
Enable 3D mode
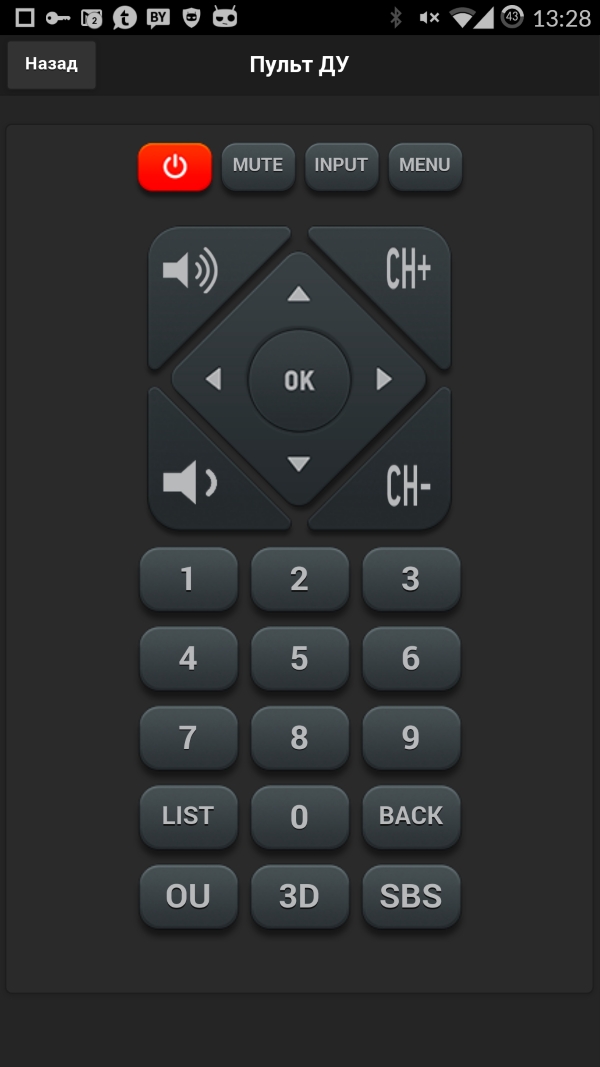pyautogui.click(x=299, y=896)
